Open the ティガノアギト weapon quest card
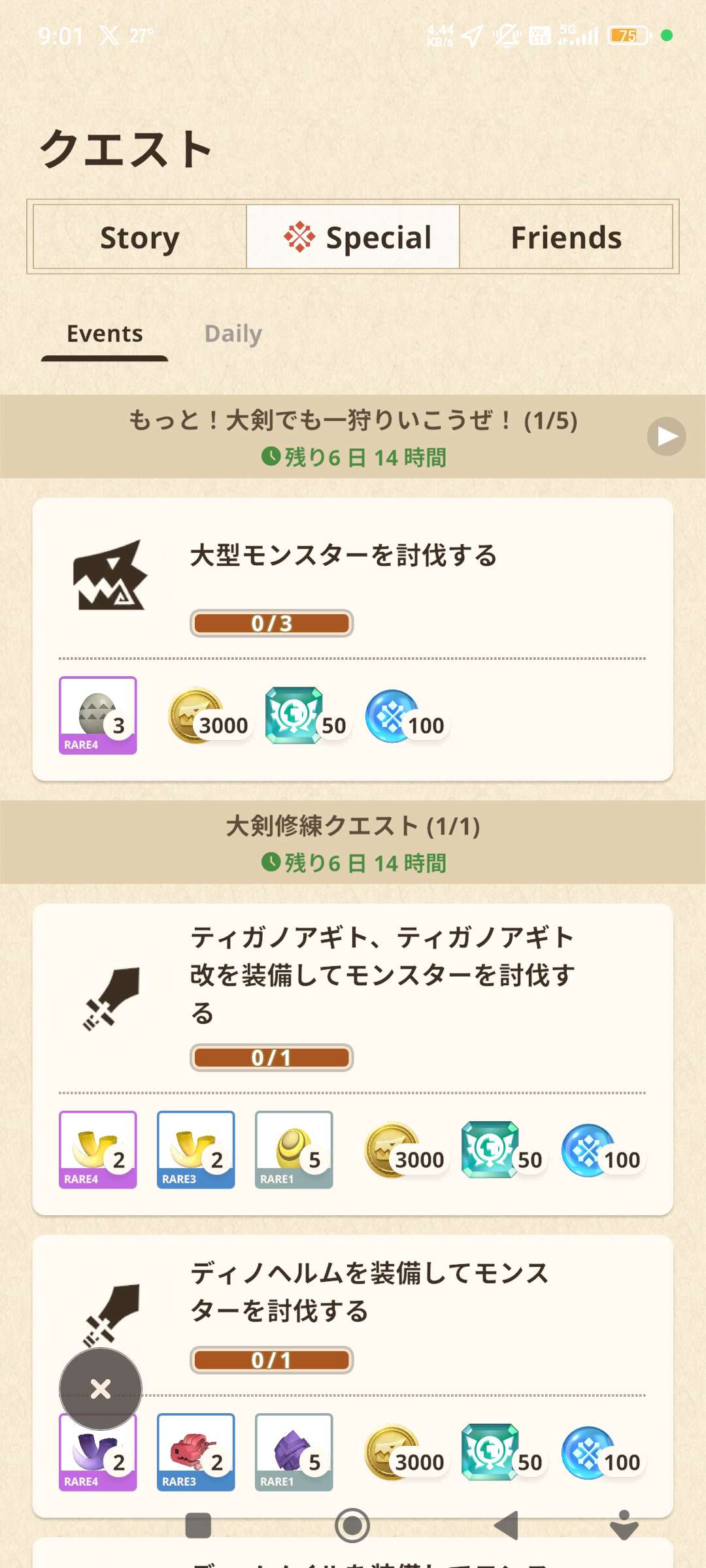706x1568 pixels. tap(353, 993)
